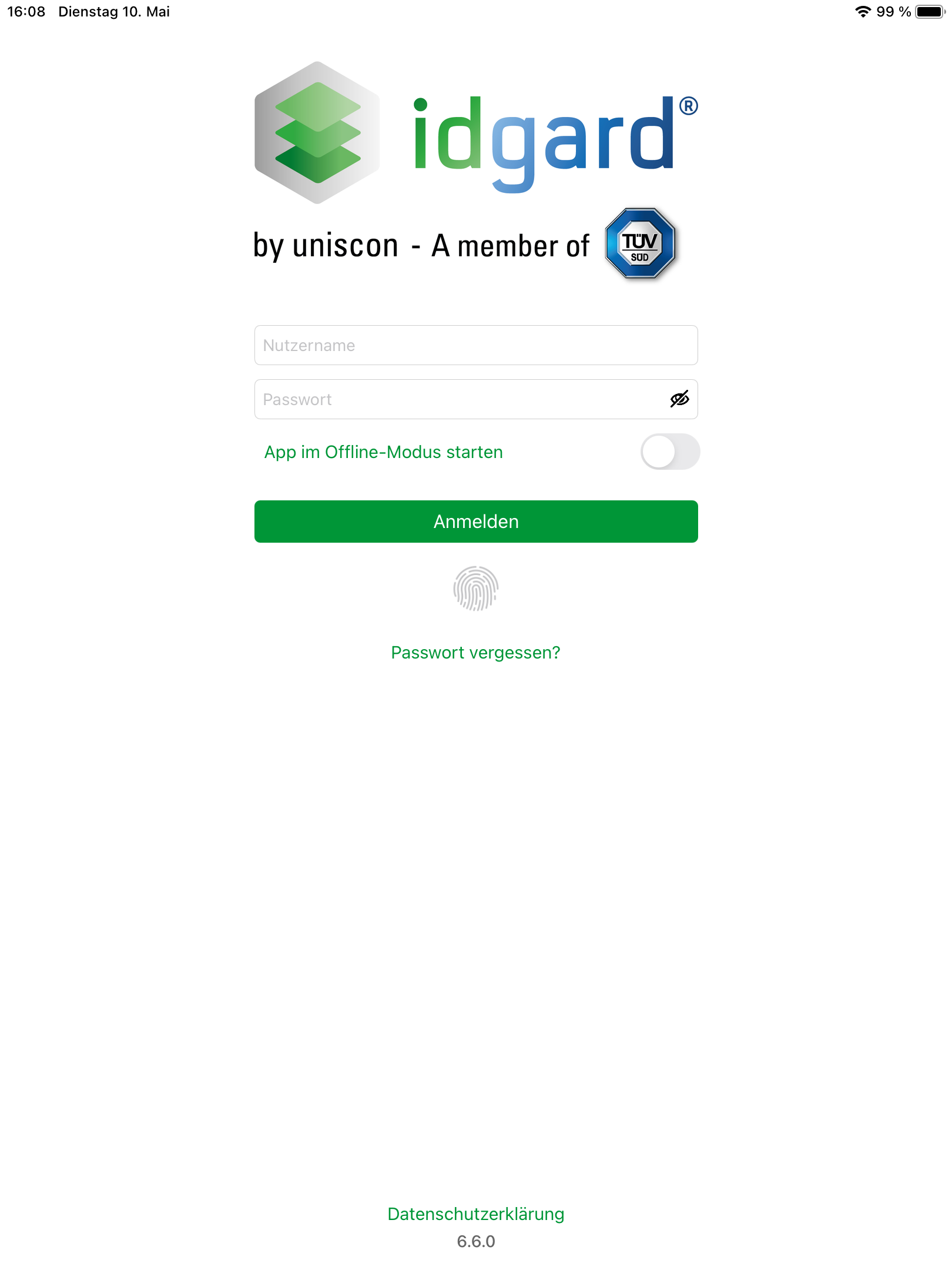The image size is (952, 1270).
Task: Show the password with the eye icon
Action: pos(679,399)
